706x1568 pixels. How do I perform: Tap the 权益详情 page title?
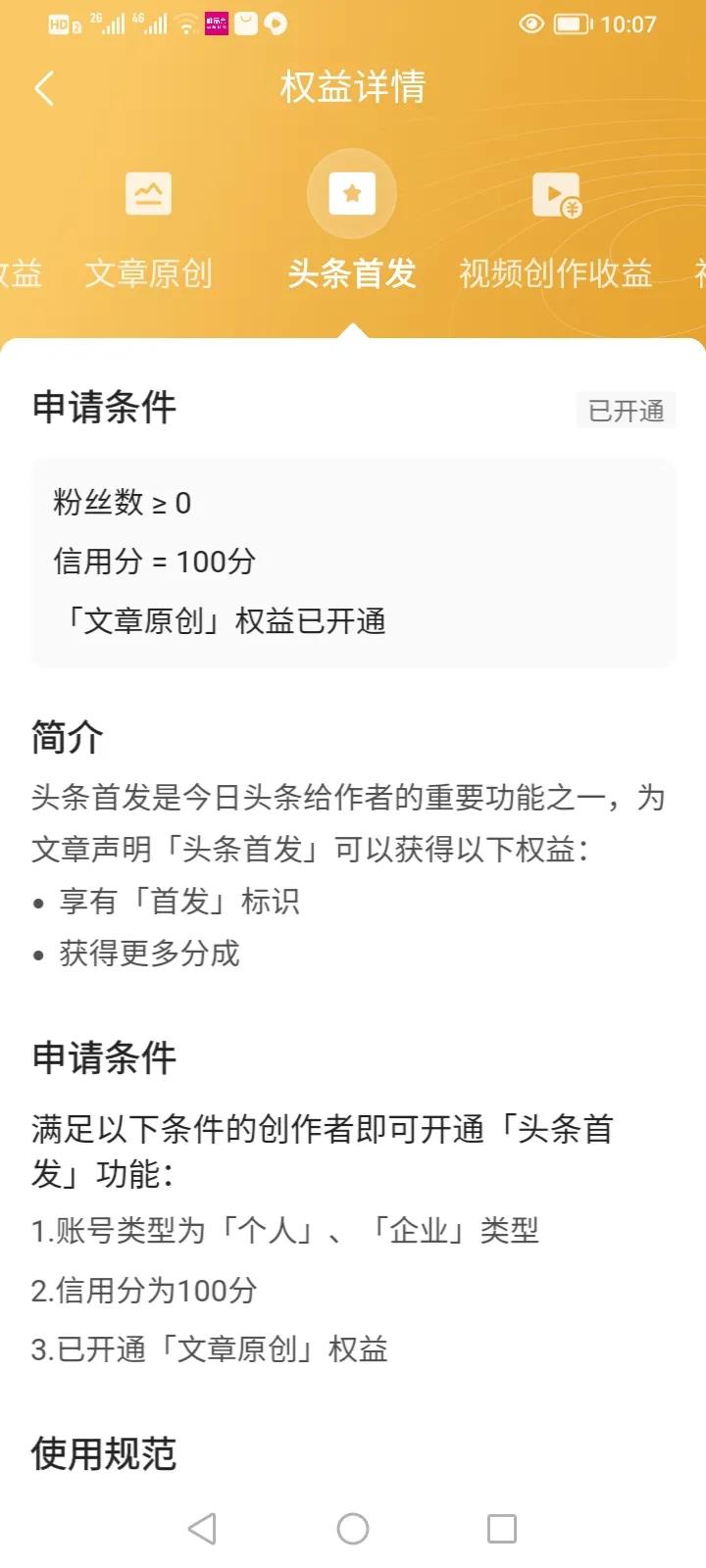coord(352,87)
